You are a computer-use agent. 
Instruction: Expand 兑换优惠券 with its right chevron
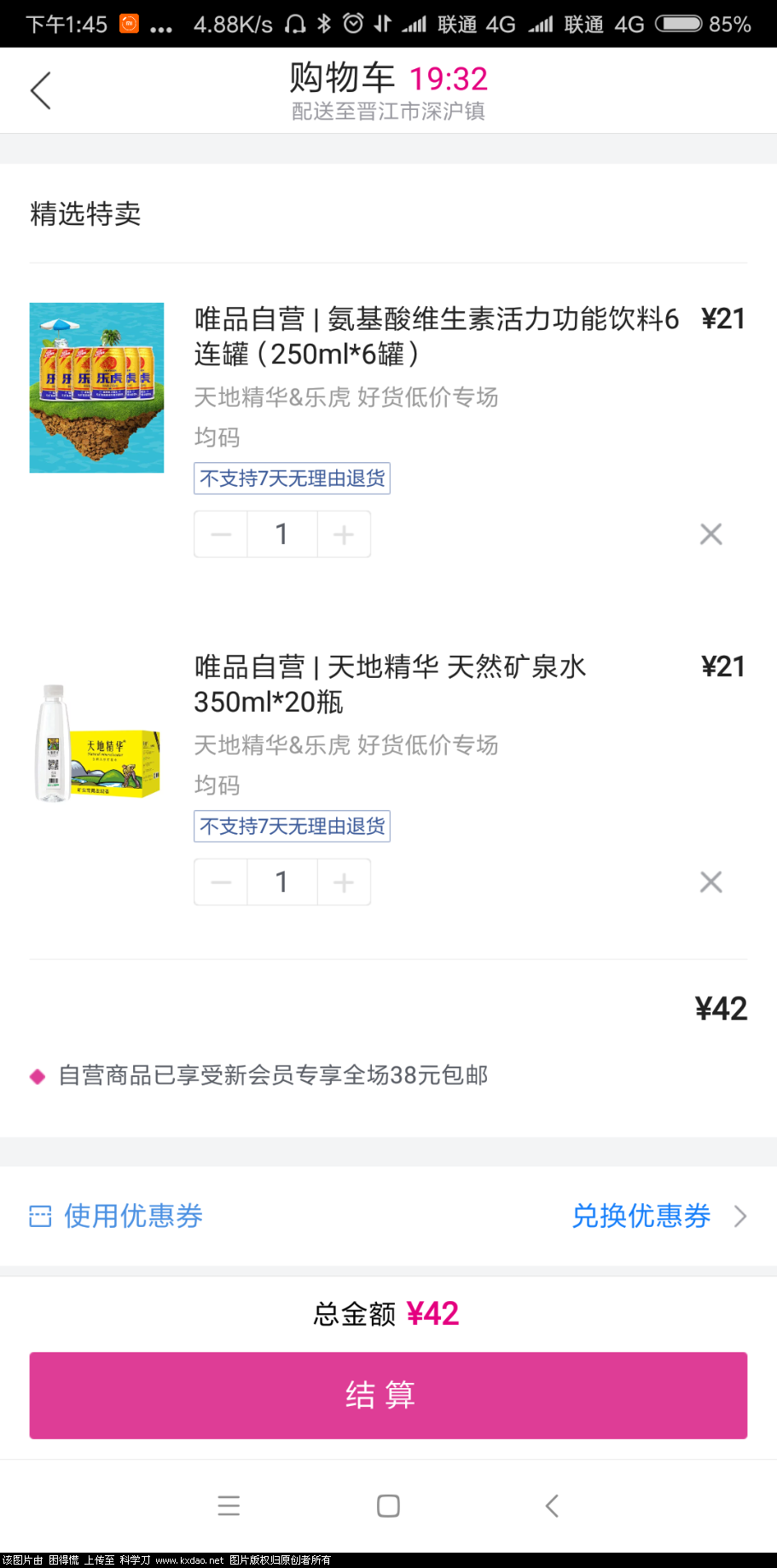pyautogui.click(x=739, y=1217)
